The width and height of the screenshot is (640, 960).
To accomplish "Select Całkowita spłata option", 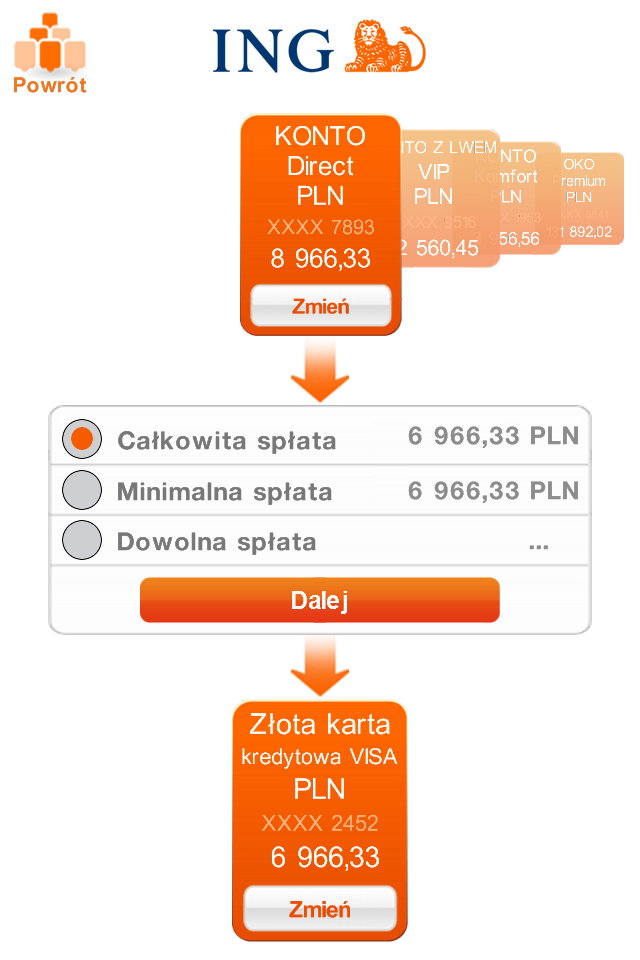I will (x=82, y=439).
